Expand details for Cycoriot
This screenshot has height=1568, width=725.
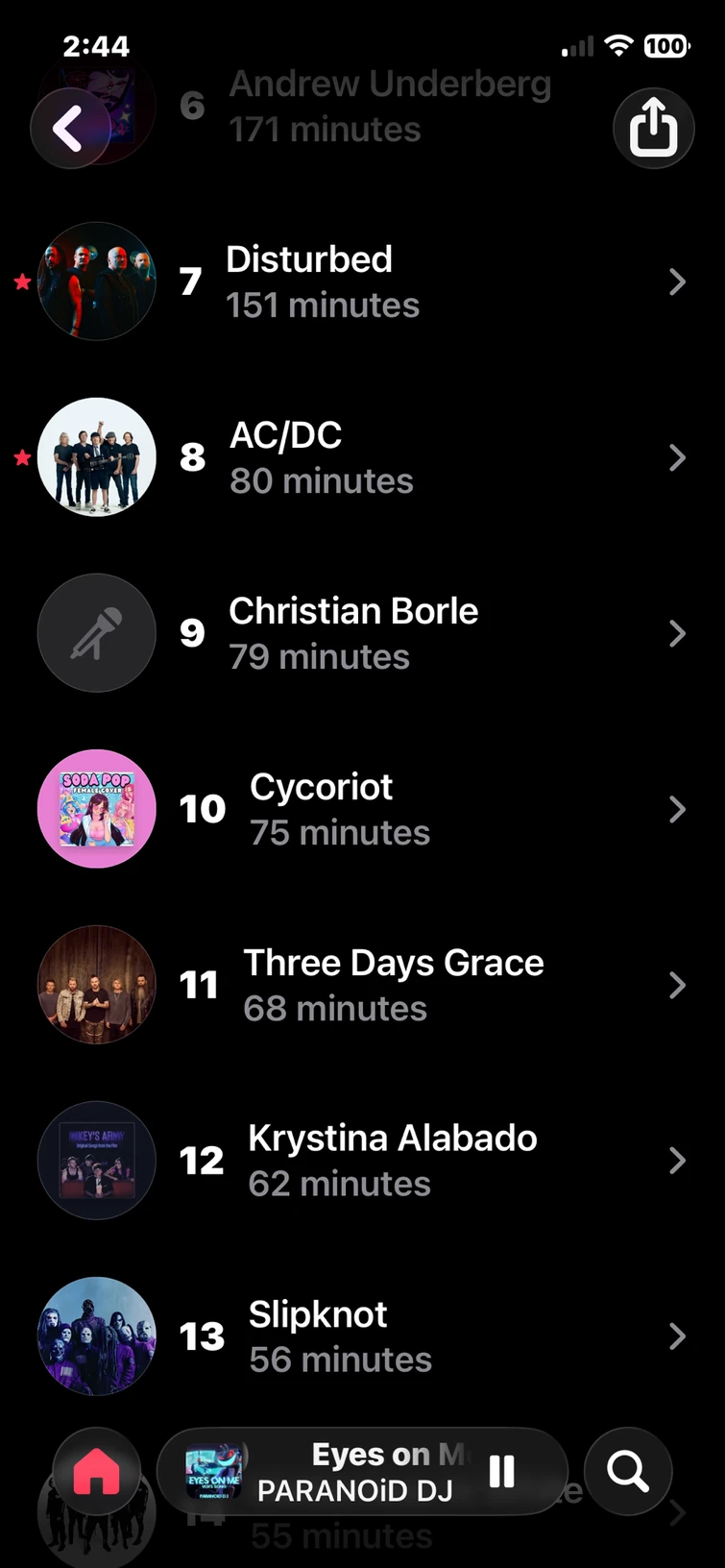tap(677, 809)
